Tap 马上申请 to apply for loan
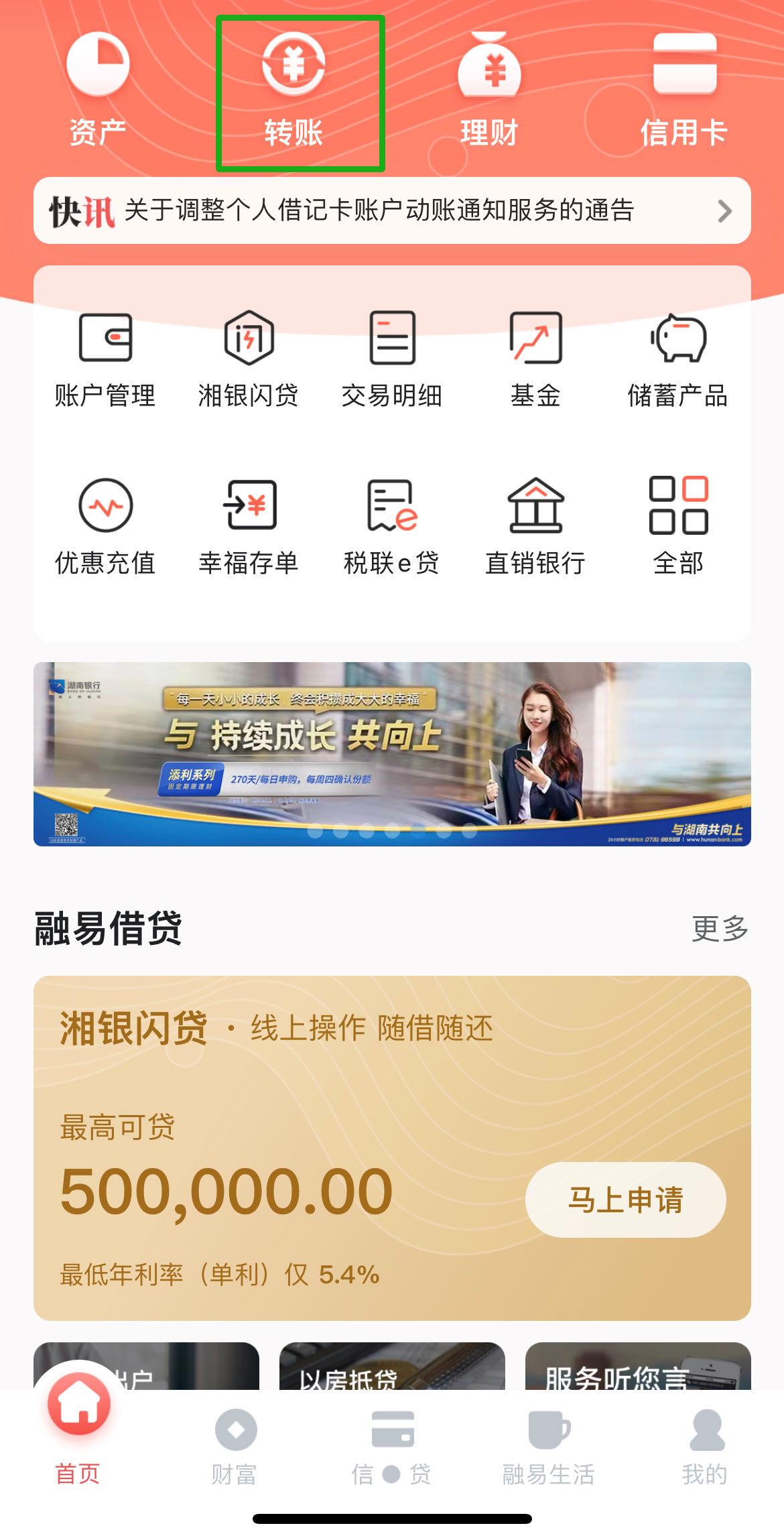The image size is (784, 1540). pyautogui.click(x=625, y=1199)
